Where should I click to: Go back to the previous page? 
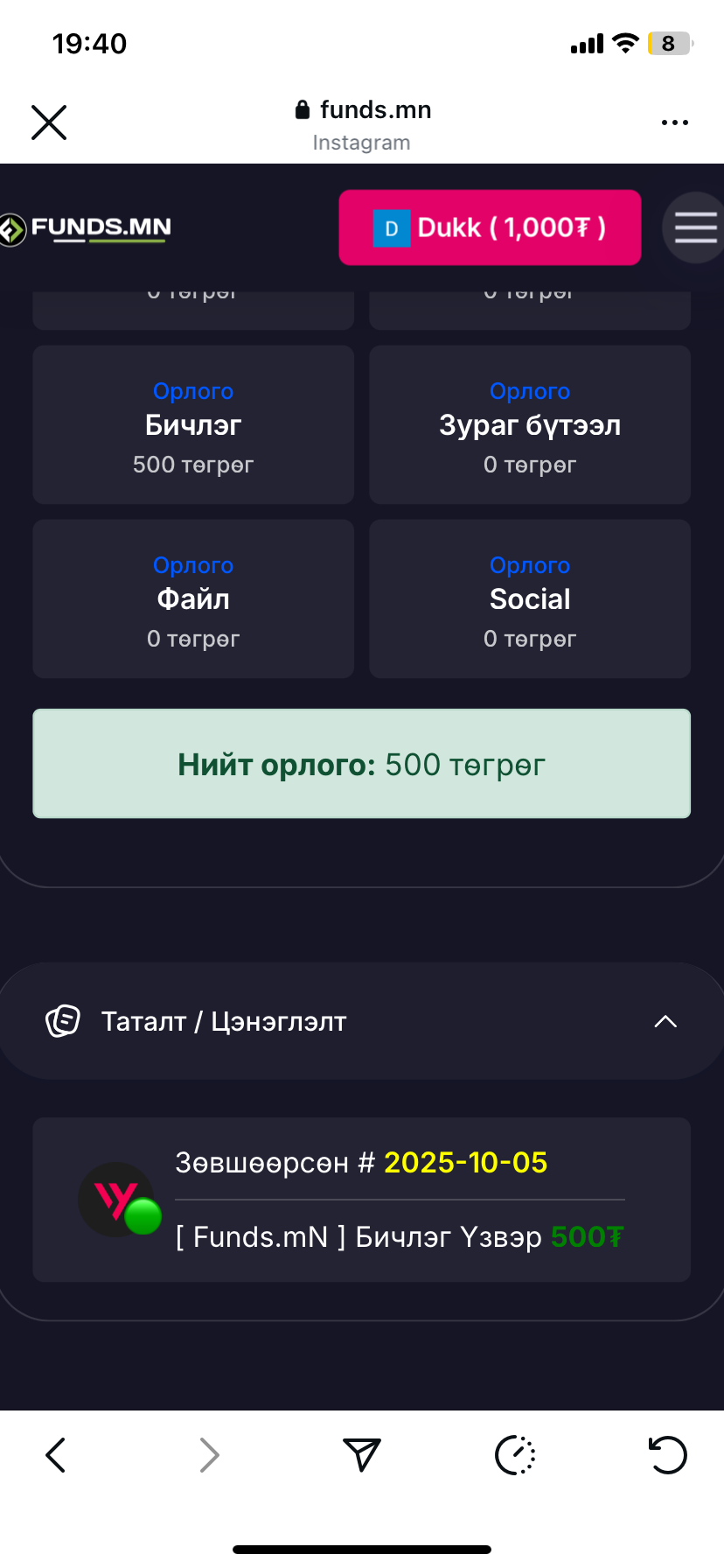(56, 1455)
